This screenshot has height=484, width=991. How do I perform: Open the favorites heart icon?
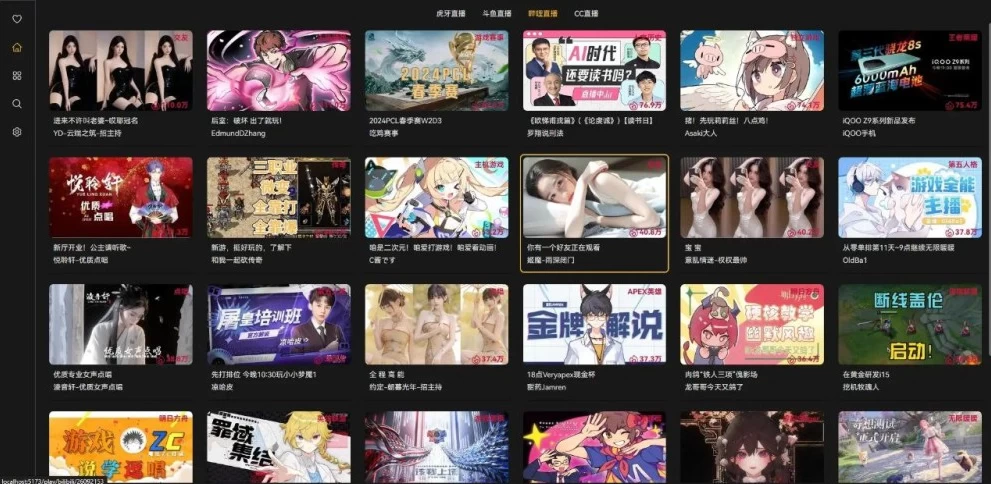(x=17, y=19)
